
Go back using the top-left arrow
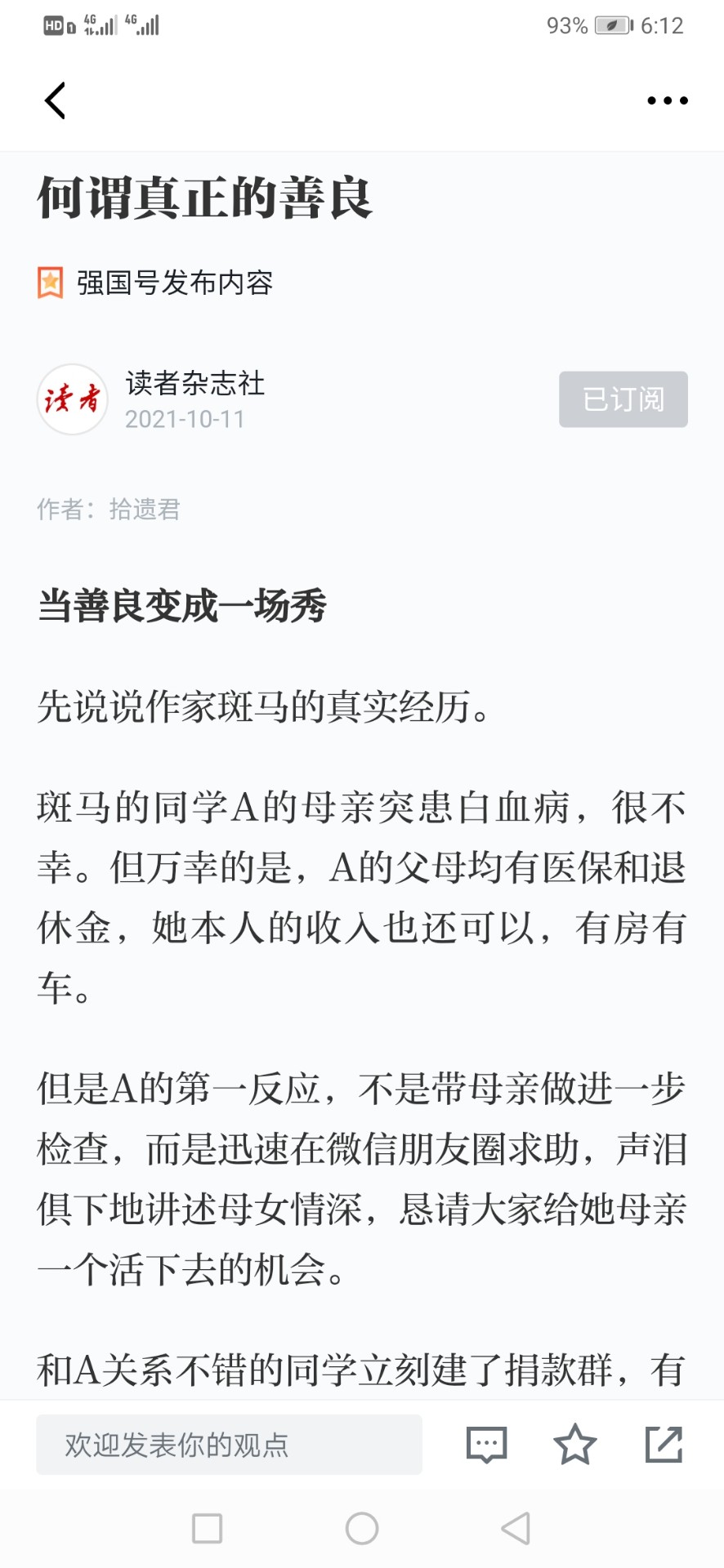point(55,100)
